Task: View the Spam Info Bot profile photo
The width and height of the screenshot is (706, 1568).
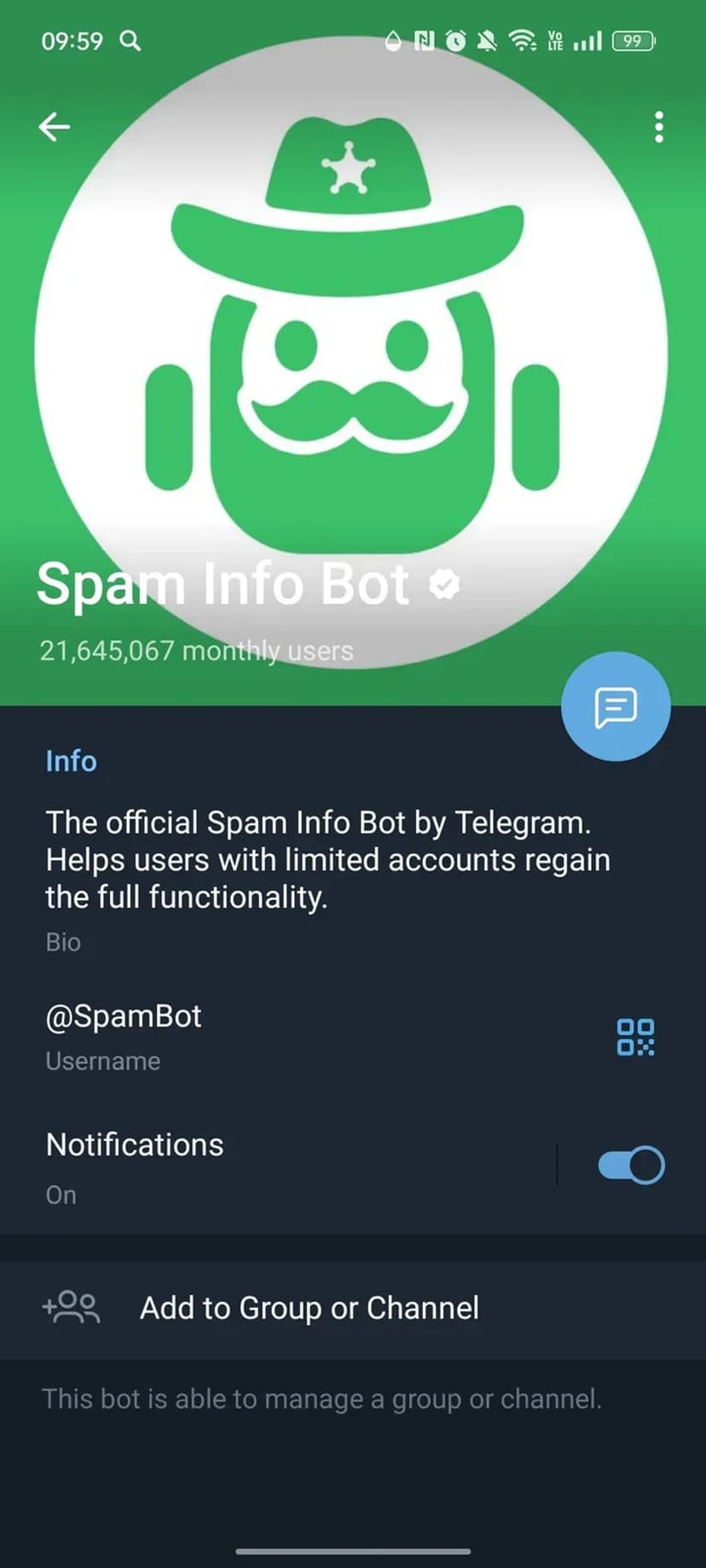Action: tap(351, 349)
